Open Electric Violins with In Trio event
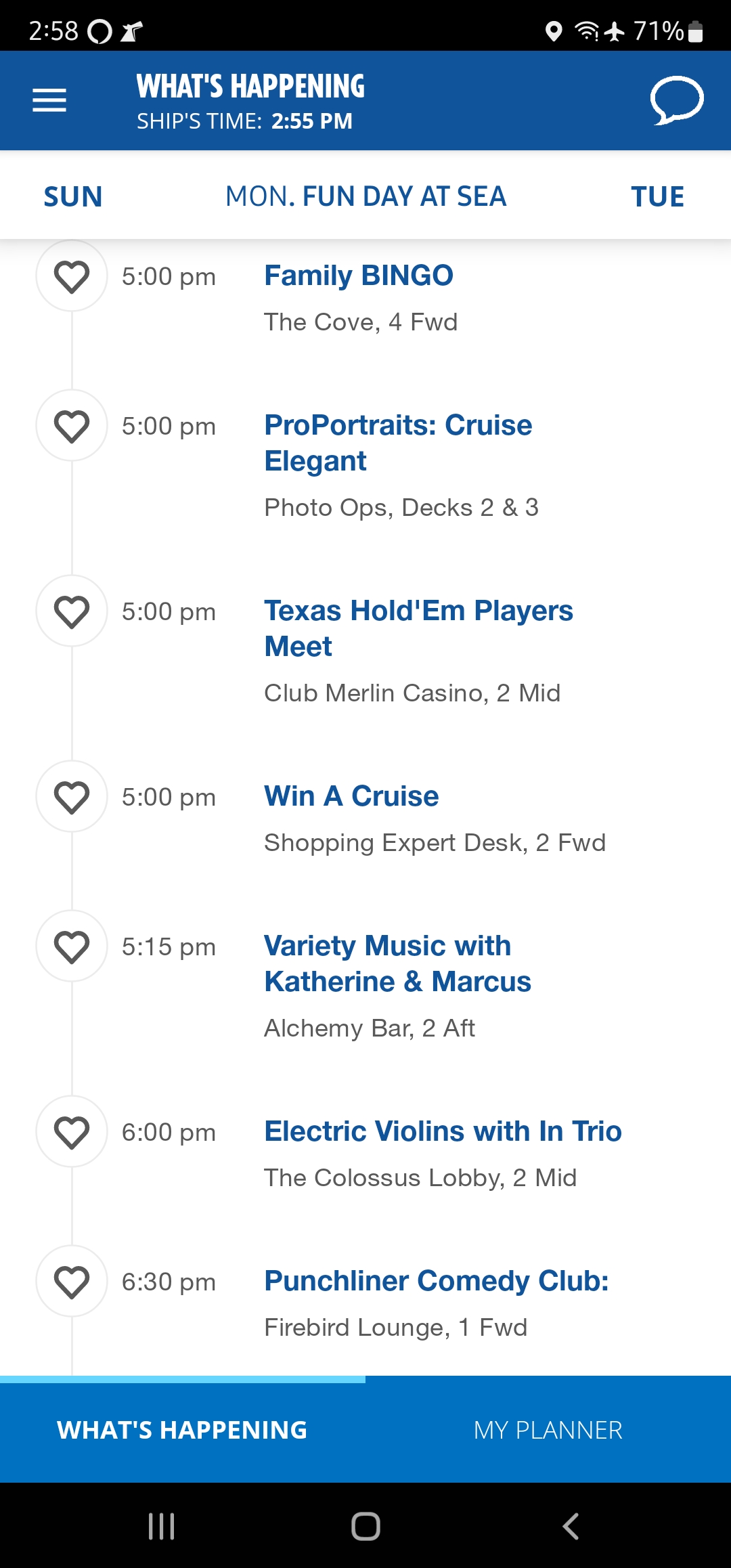 [x=443, y=1131]
